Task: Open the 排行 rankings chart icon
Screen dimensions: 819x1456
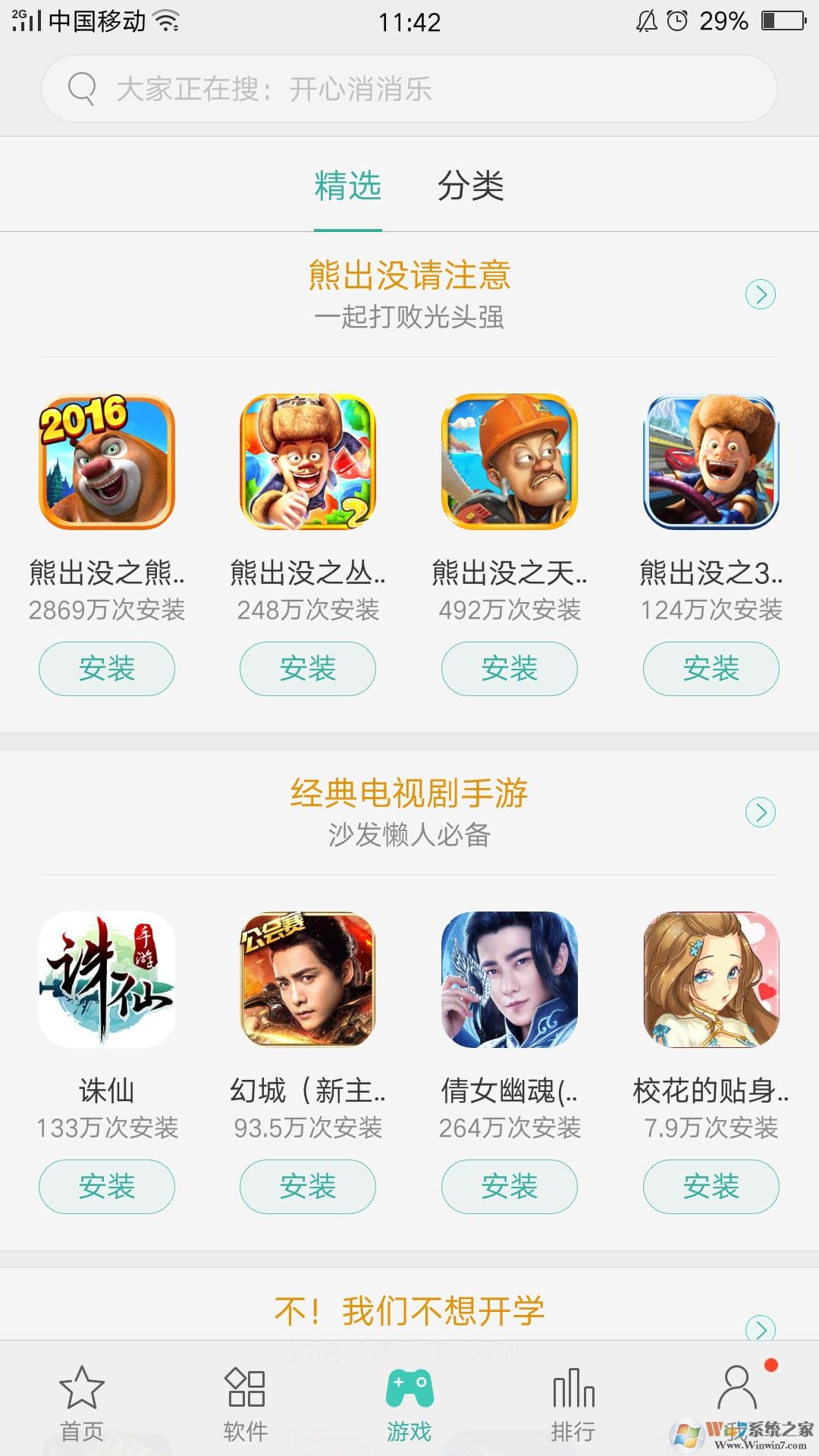Action: coord(573,1403)
